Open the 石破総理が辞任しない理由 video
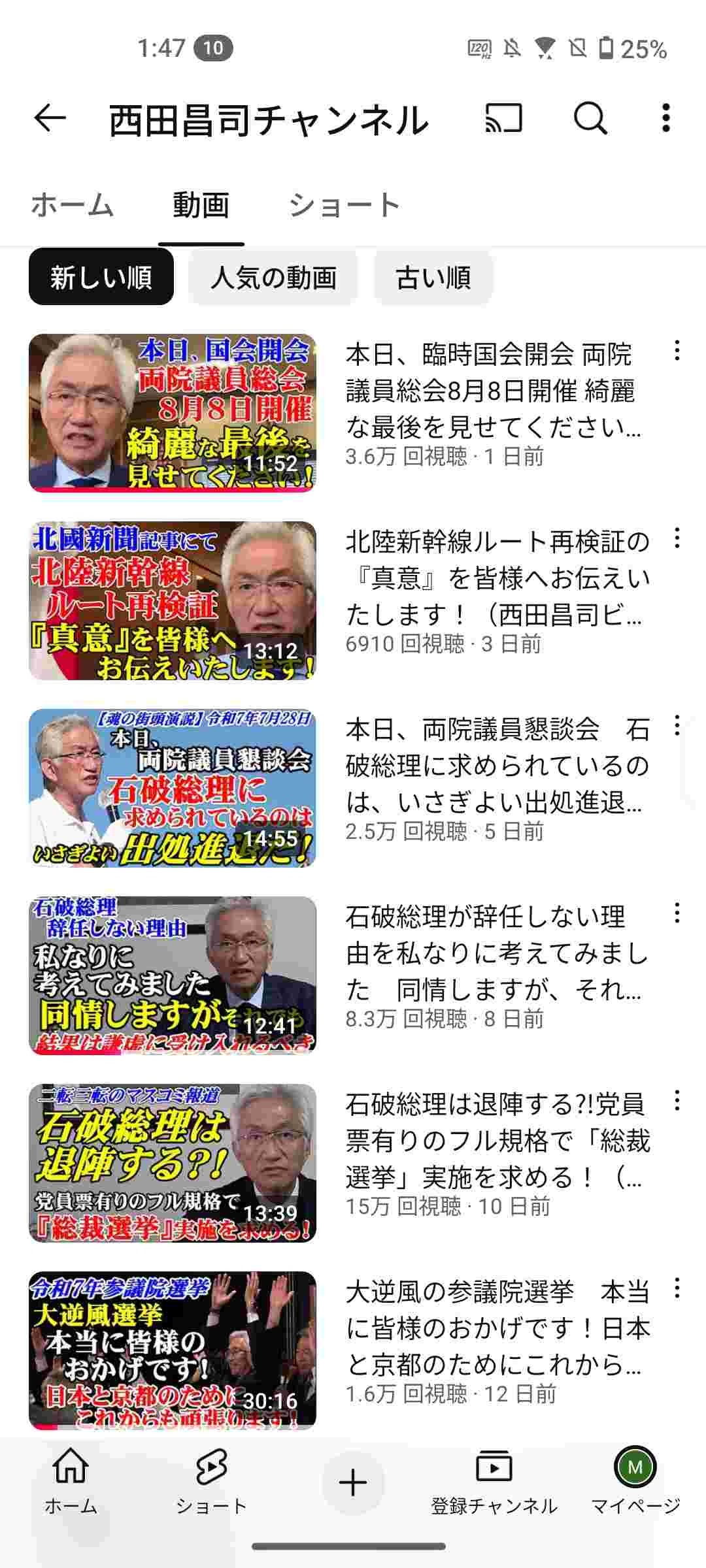This screenshot has width=706, height=1568. click(x=173, y=975)
